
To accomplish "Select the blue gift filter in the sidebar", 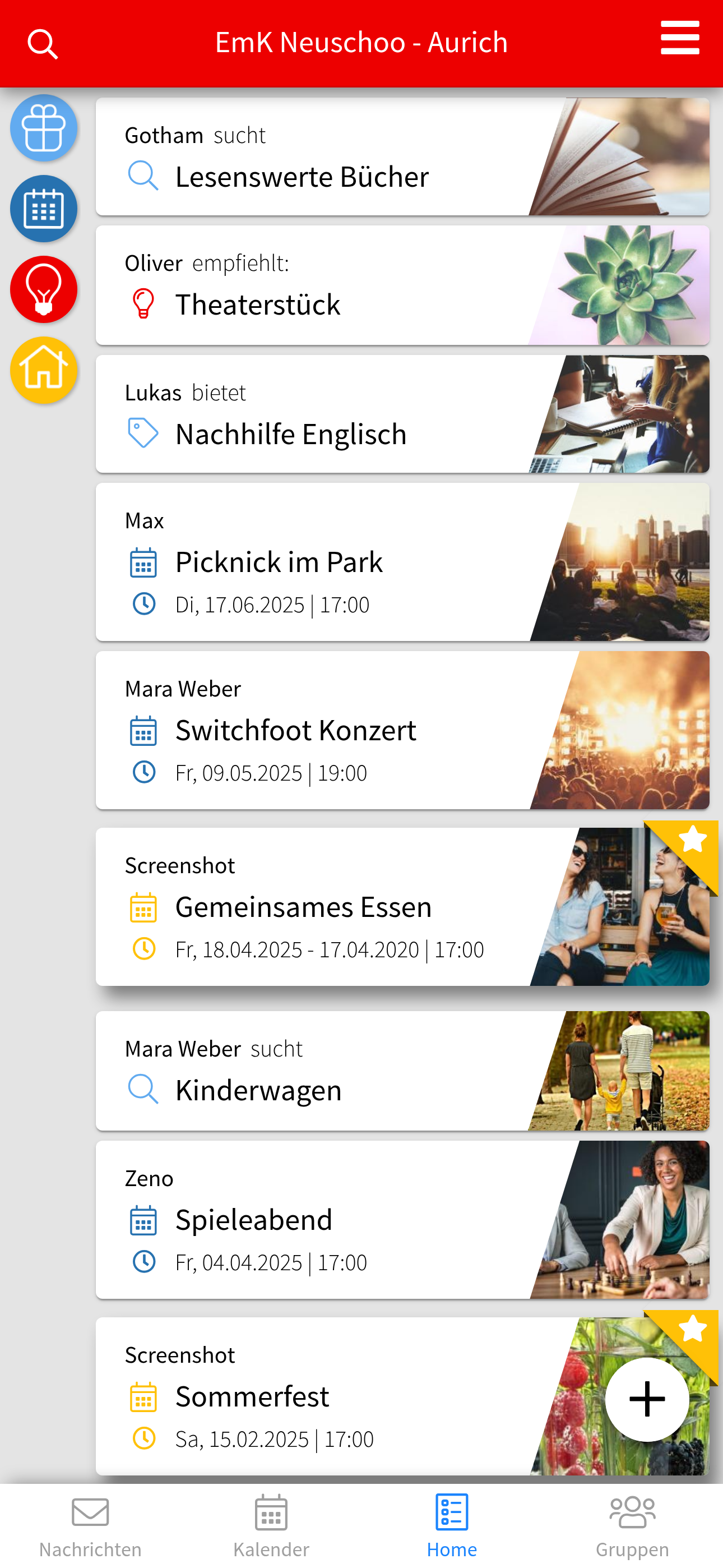I will click(x=43, y=129).
